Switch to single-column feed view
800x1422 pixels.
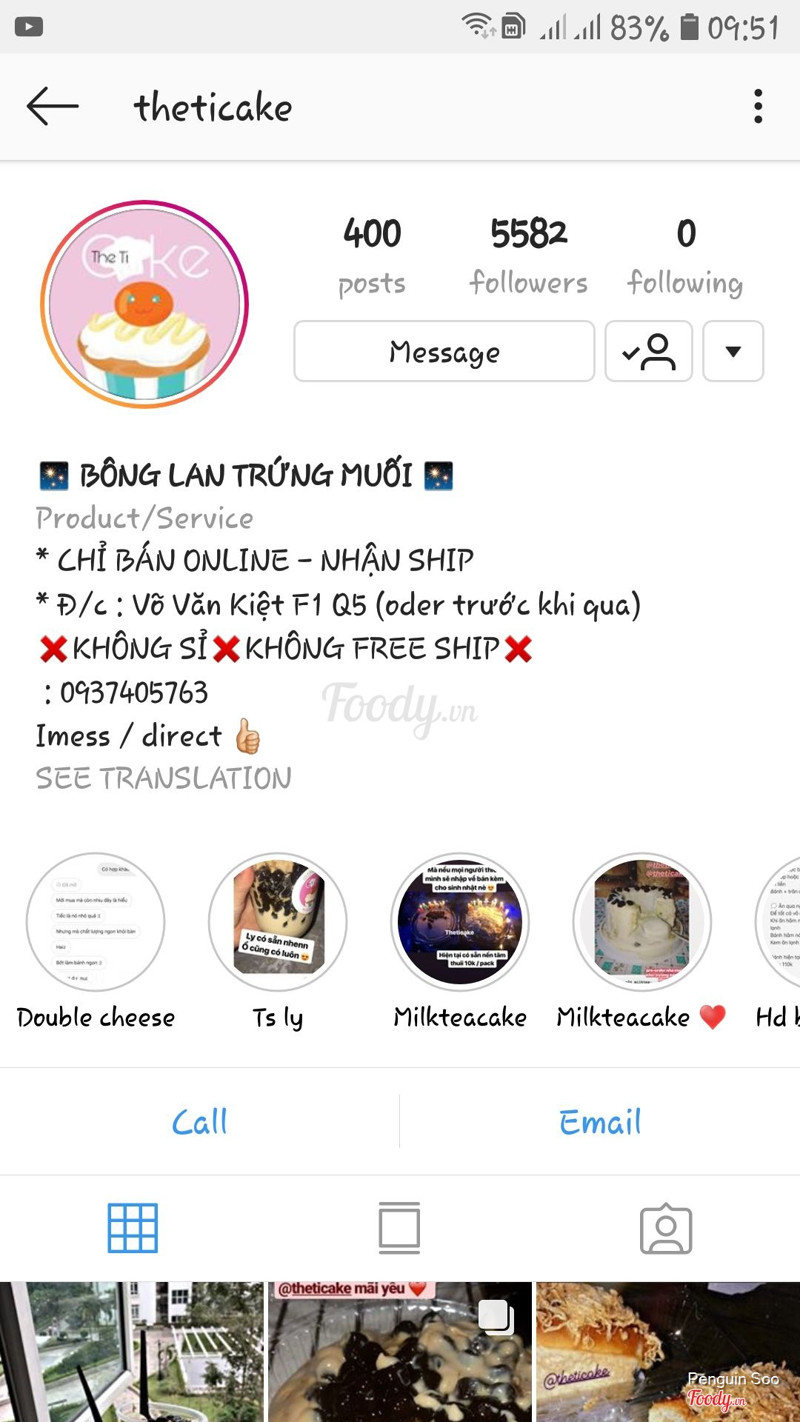coord(399,1228)
